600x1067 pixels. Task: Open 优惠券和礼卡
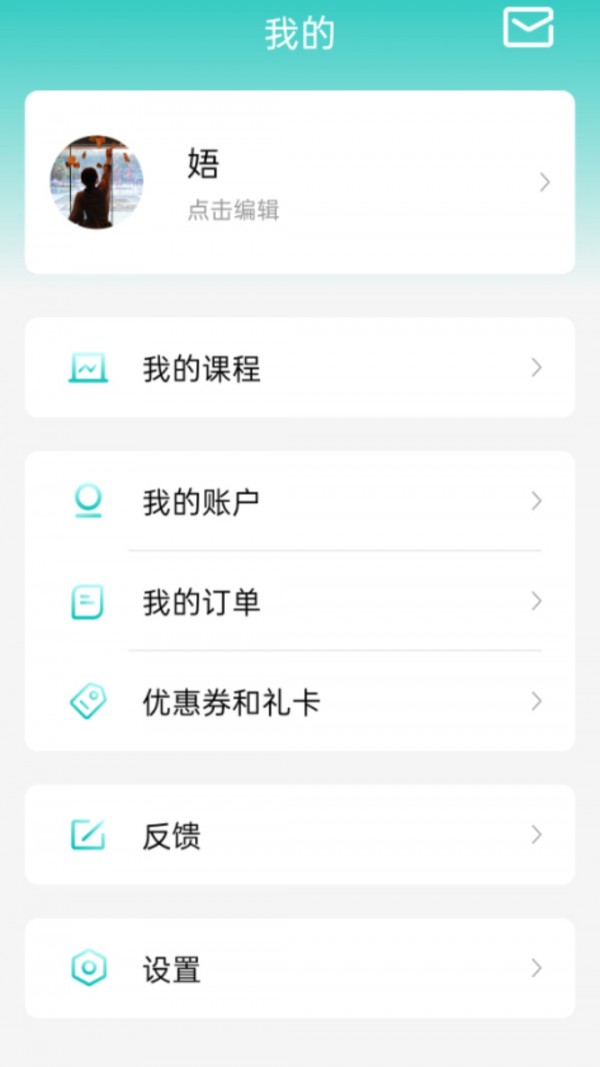pyautogui.click(x=300, y=702)
